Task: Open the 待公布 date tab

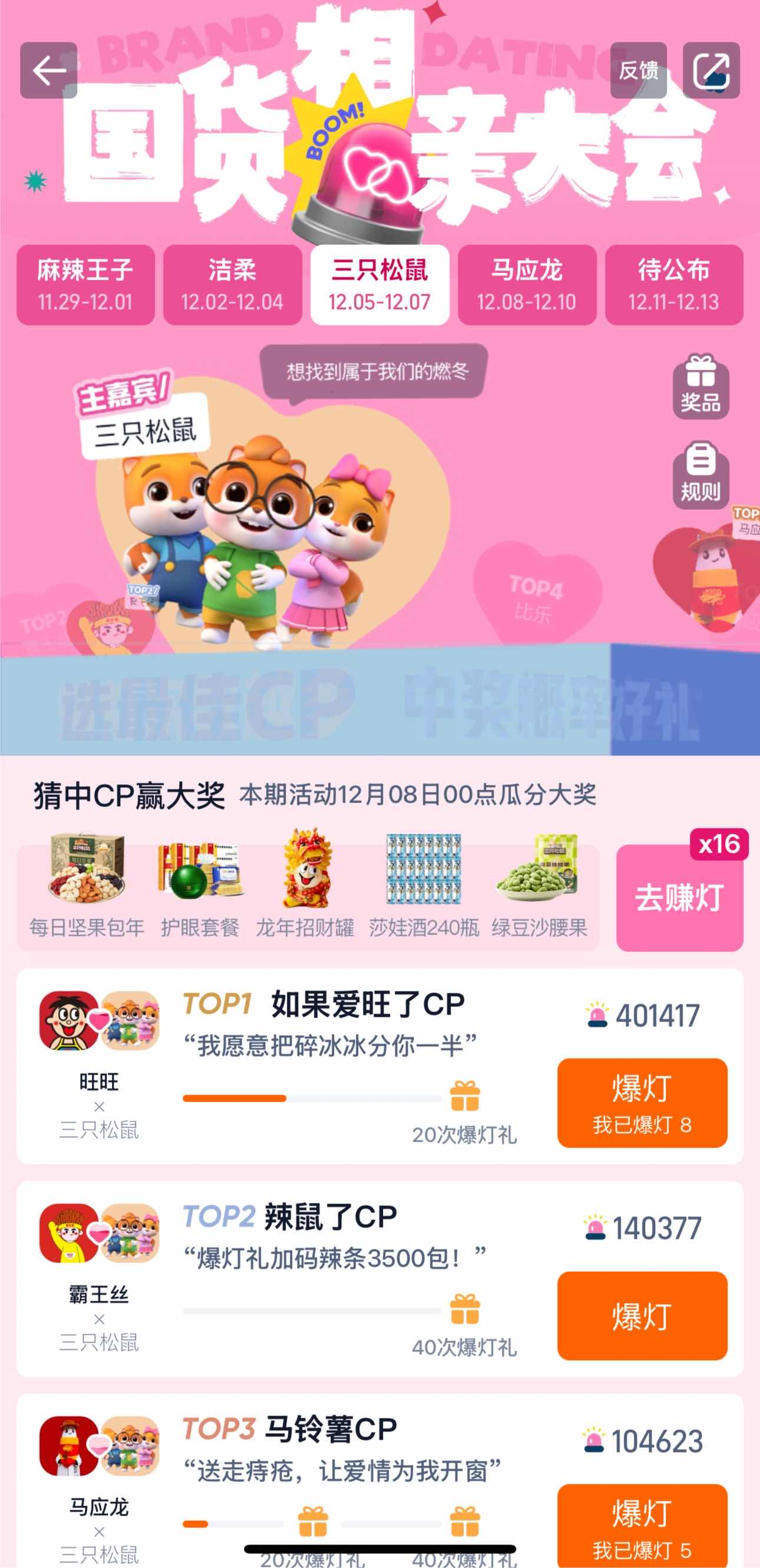Action: 673,285
